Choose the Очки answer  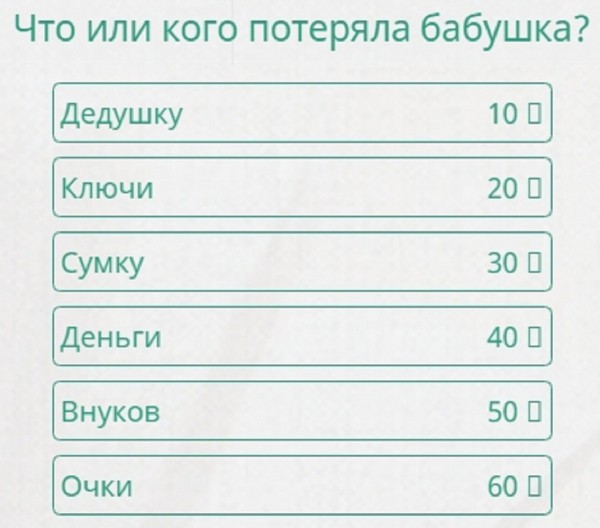click(301, 486)
